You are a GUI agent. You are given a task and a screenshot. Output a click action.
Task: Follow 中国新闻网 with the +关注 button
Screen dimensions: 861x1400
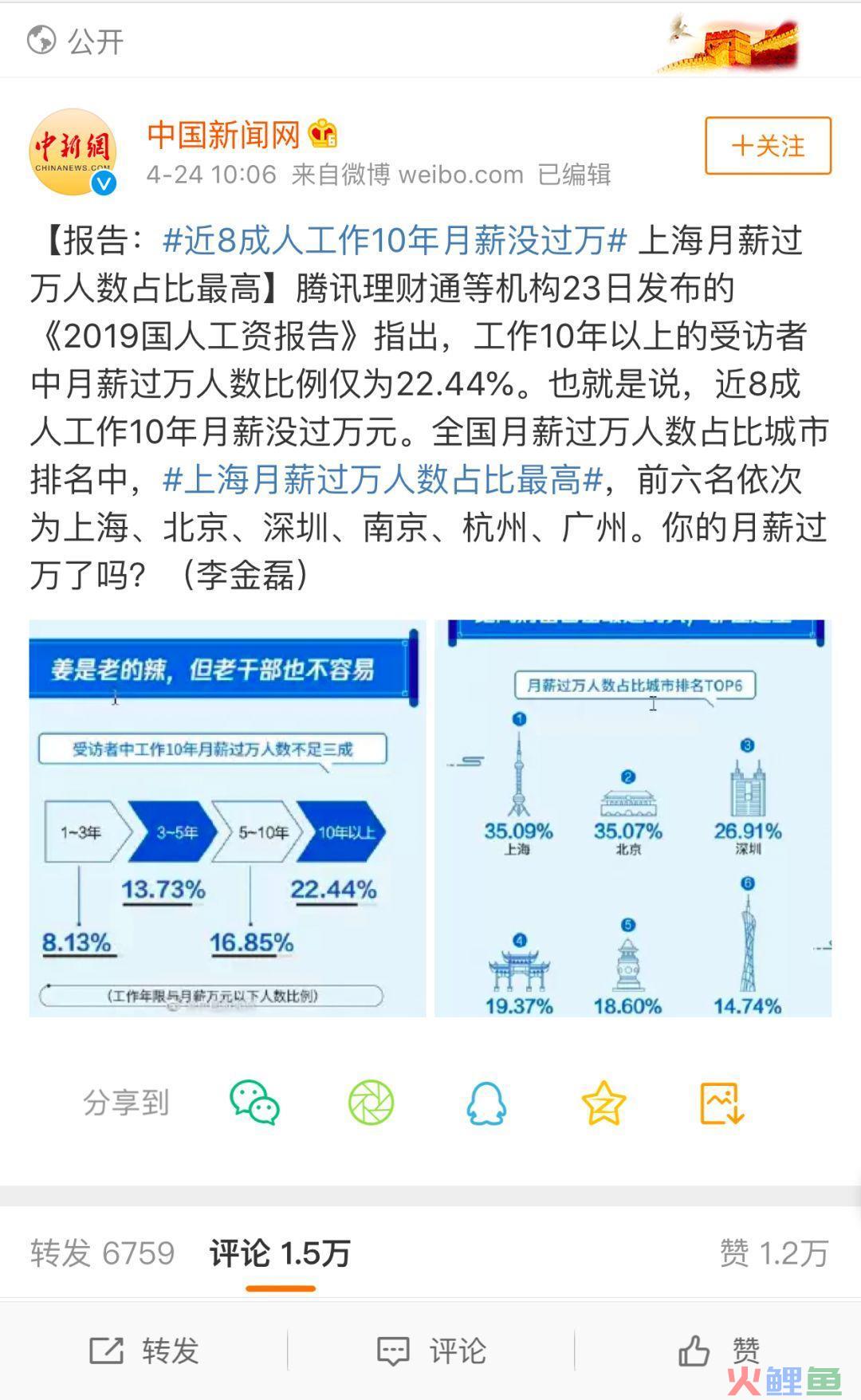768,146
